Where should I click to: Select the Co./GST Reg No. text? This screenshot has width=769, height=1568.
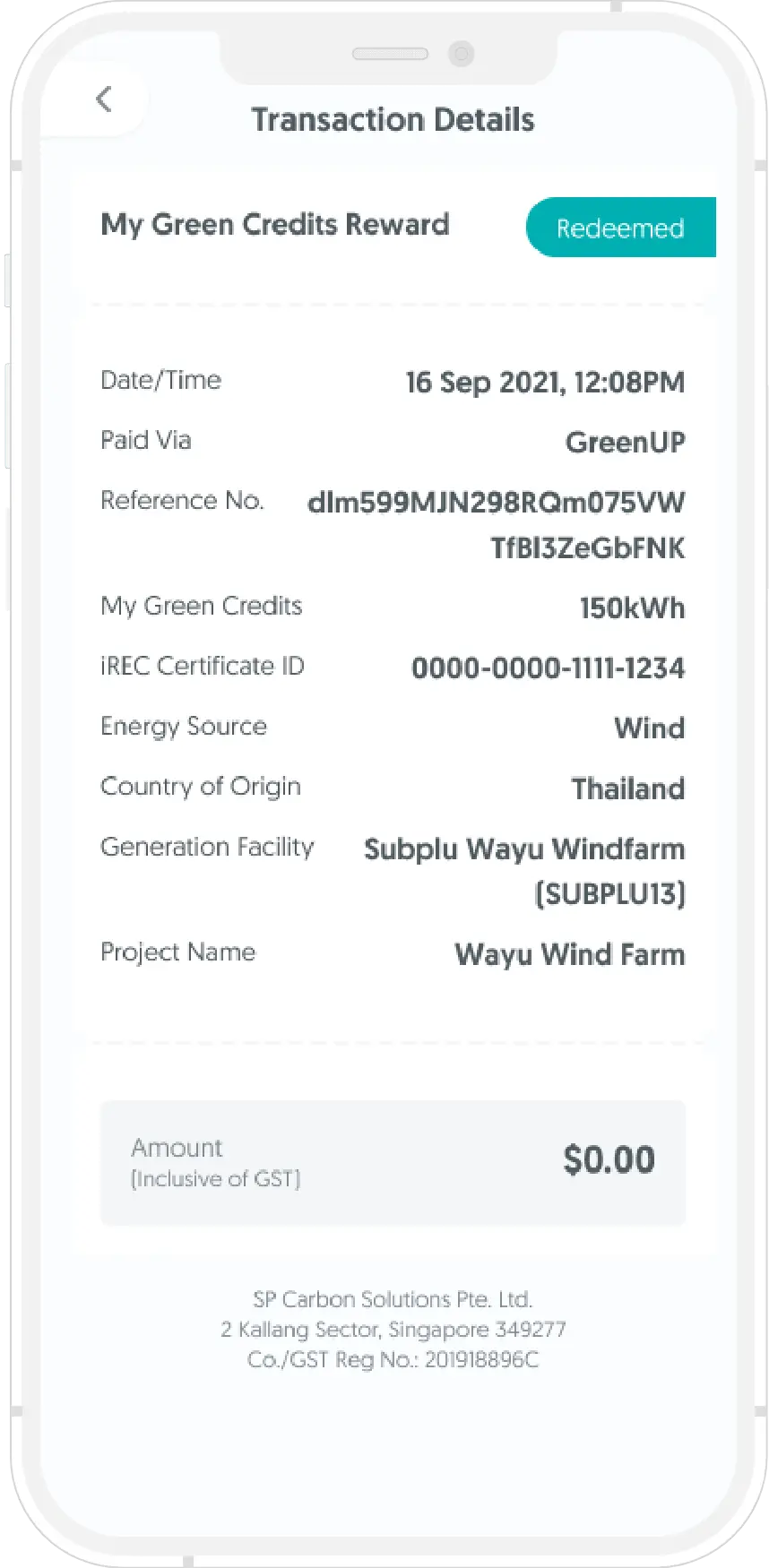[x=393, y=1360]
